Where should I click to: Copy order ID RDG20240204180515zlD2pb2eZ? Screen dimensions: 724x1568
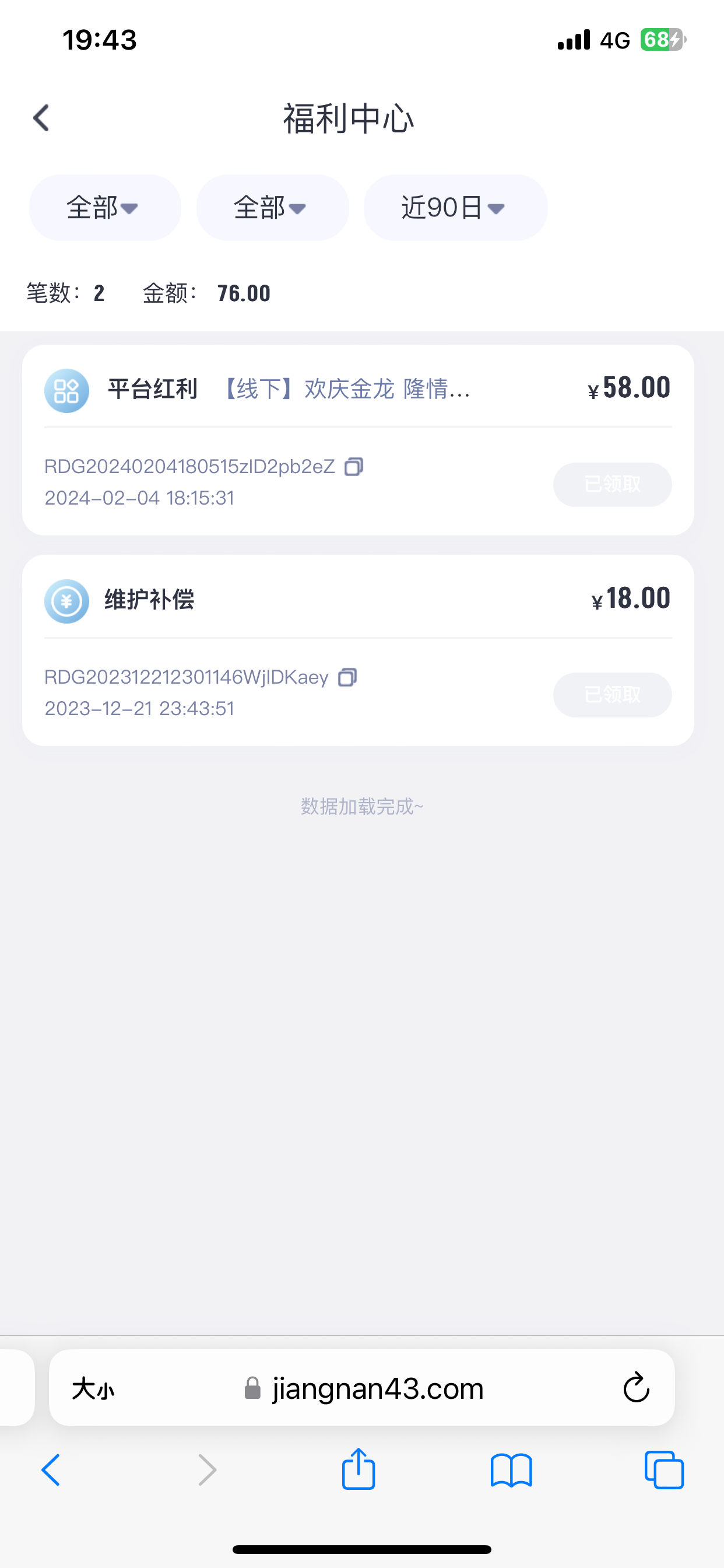pyautogui.click(x=354, y=467)
